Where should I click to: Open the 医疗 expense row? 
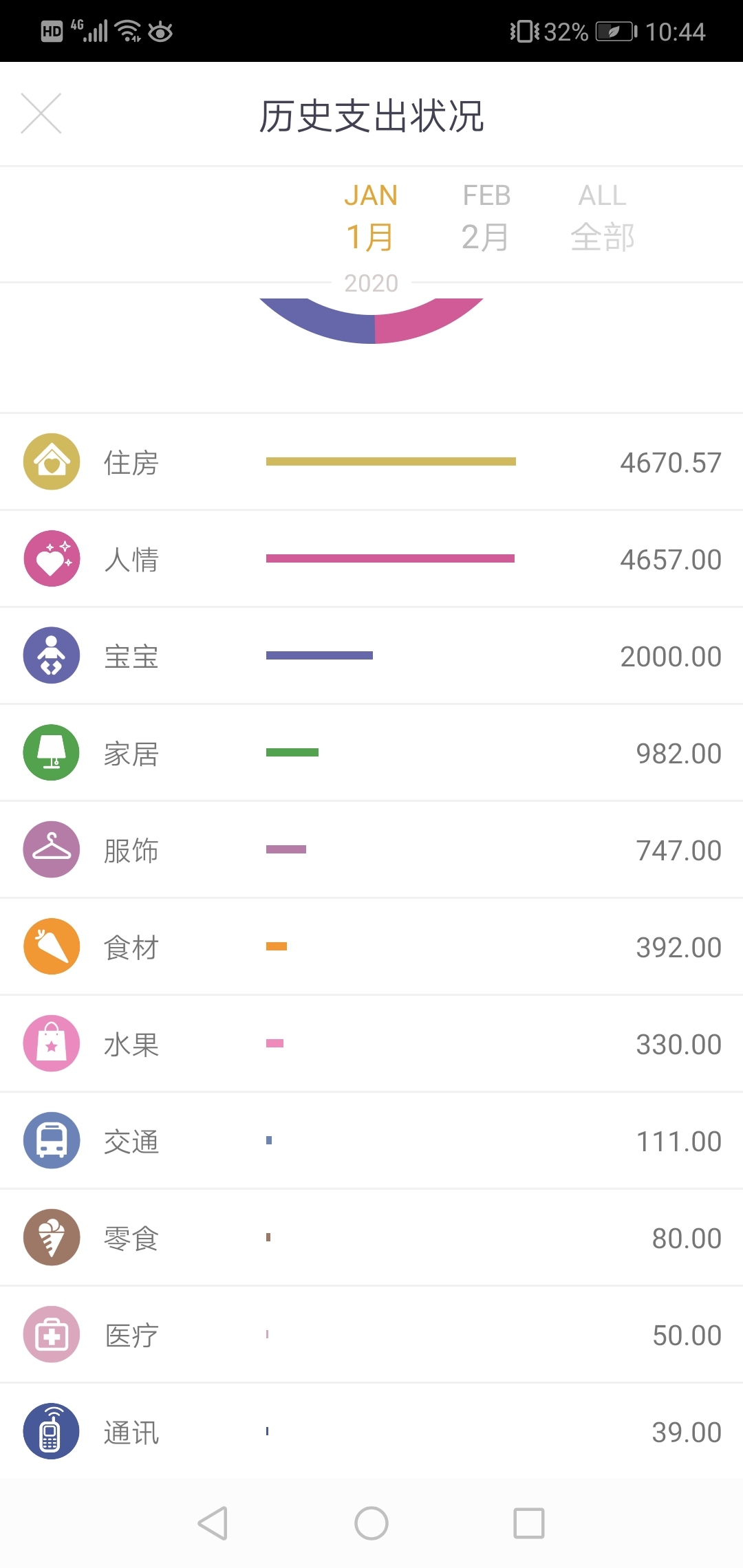pyautogui.click(x=371, y=1334)
